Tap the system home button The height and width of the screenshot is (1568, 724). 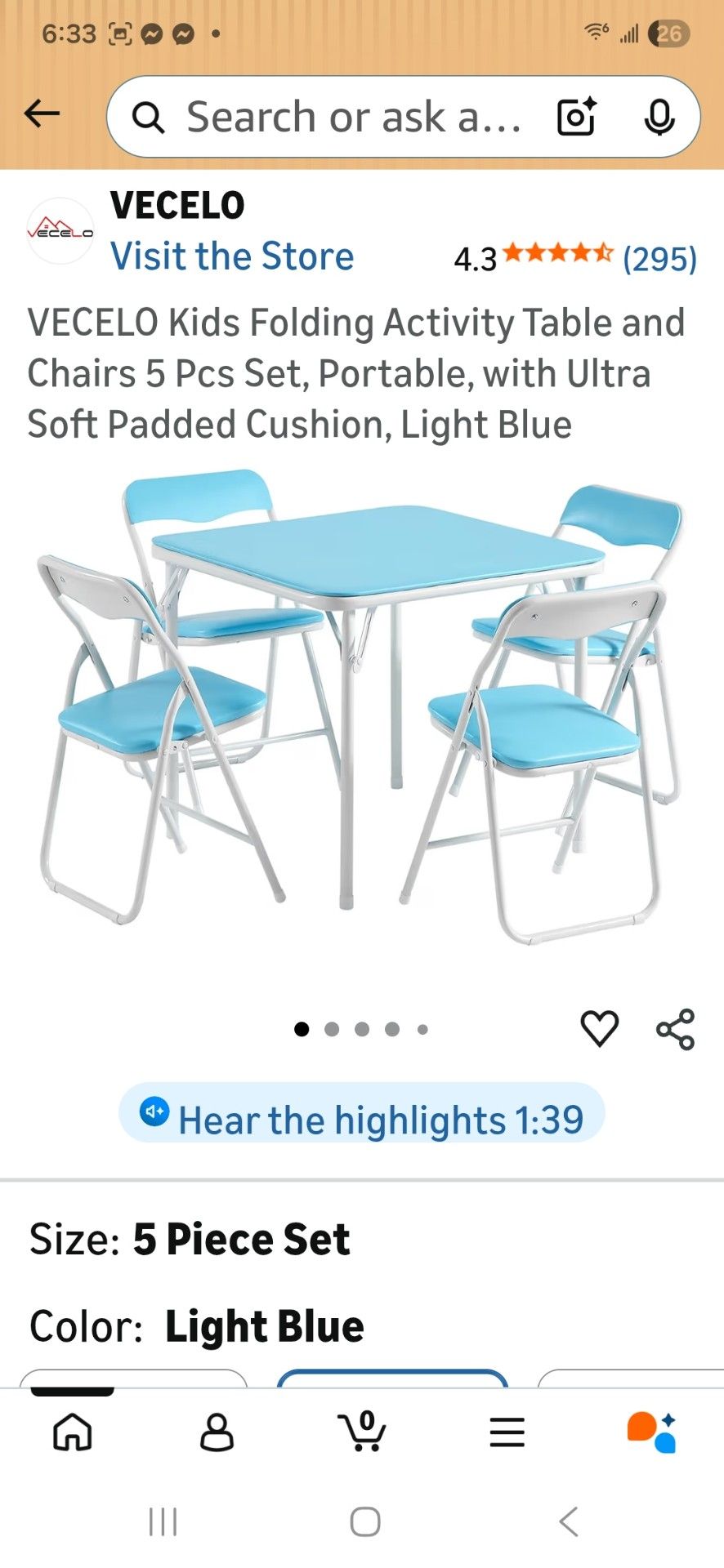[364, 1521]
